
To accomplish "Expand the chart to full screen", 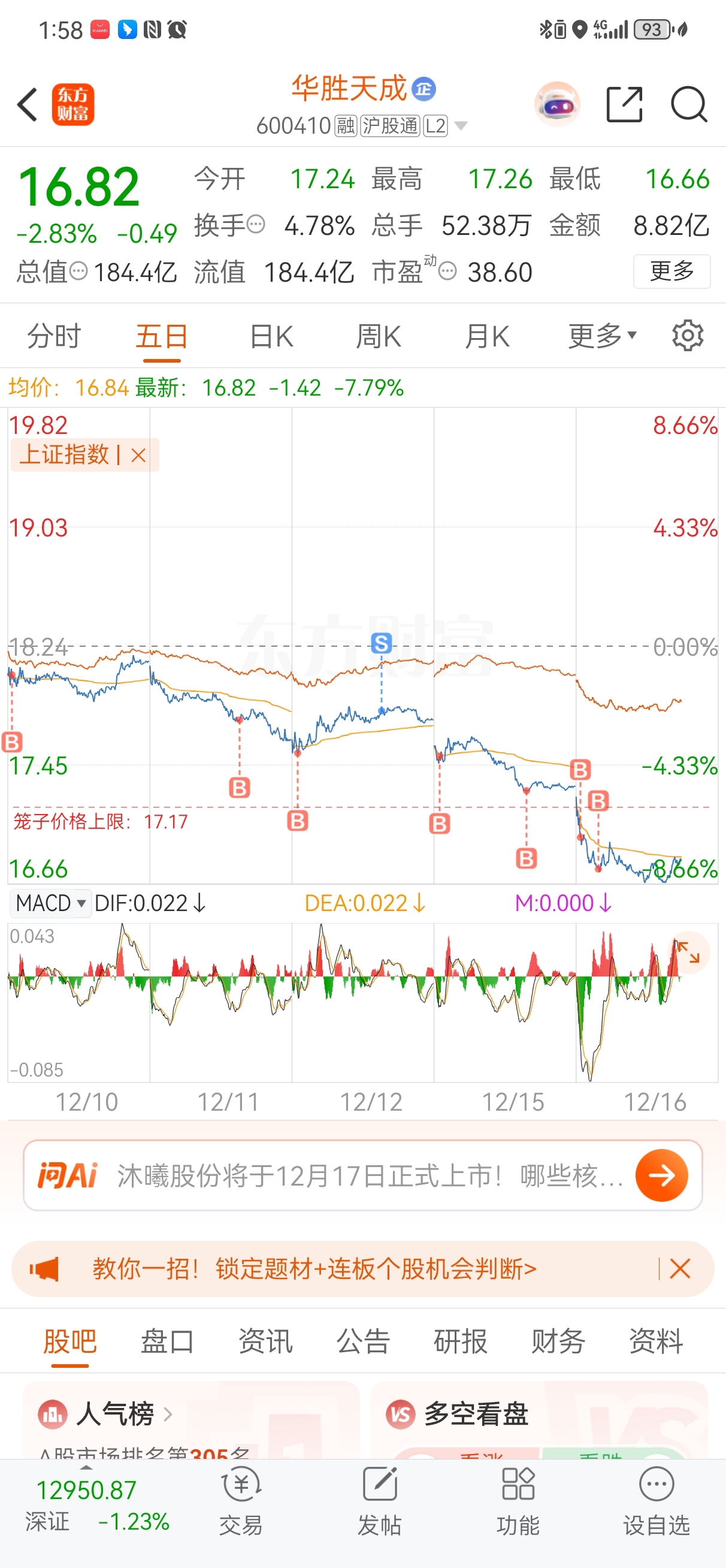I will pos(689,952).
